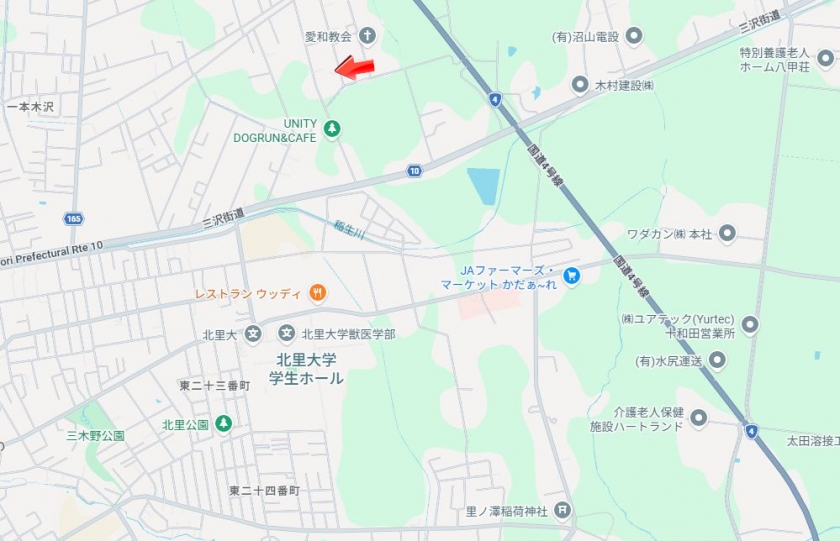Open the 木村建設㈱ marker
This screenshot has height=541, width=840.
580,85
